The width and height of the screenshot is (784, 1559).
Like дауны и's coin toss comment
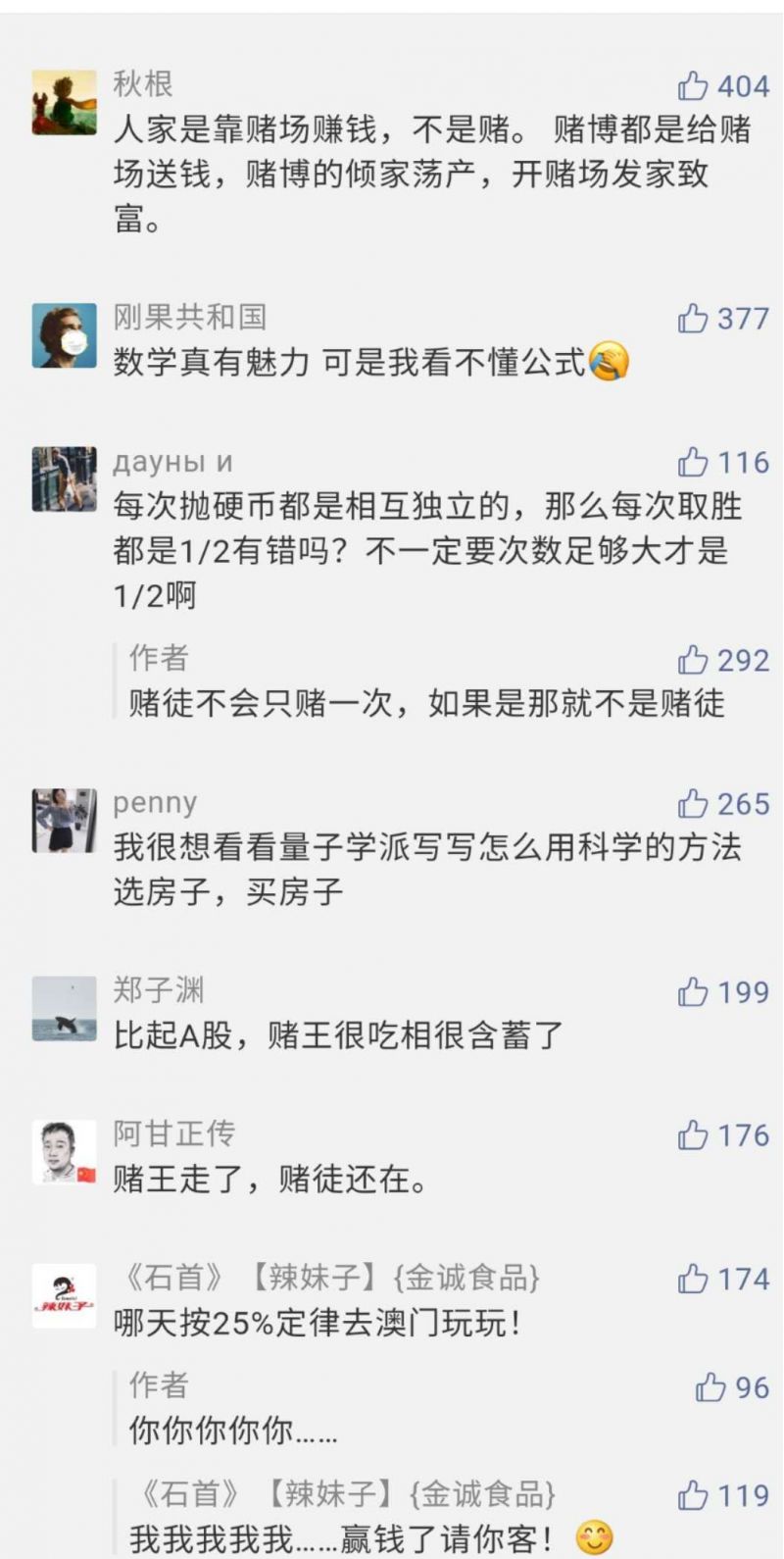694,462
